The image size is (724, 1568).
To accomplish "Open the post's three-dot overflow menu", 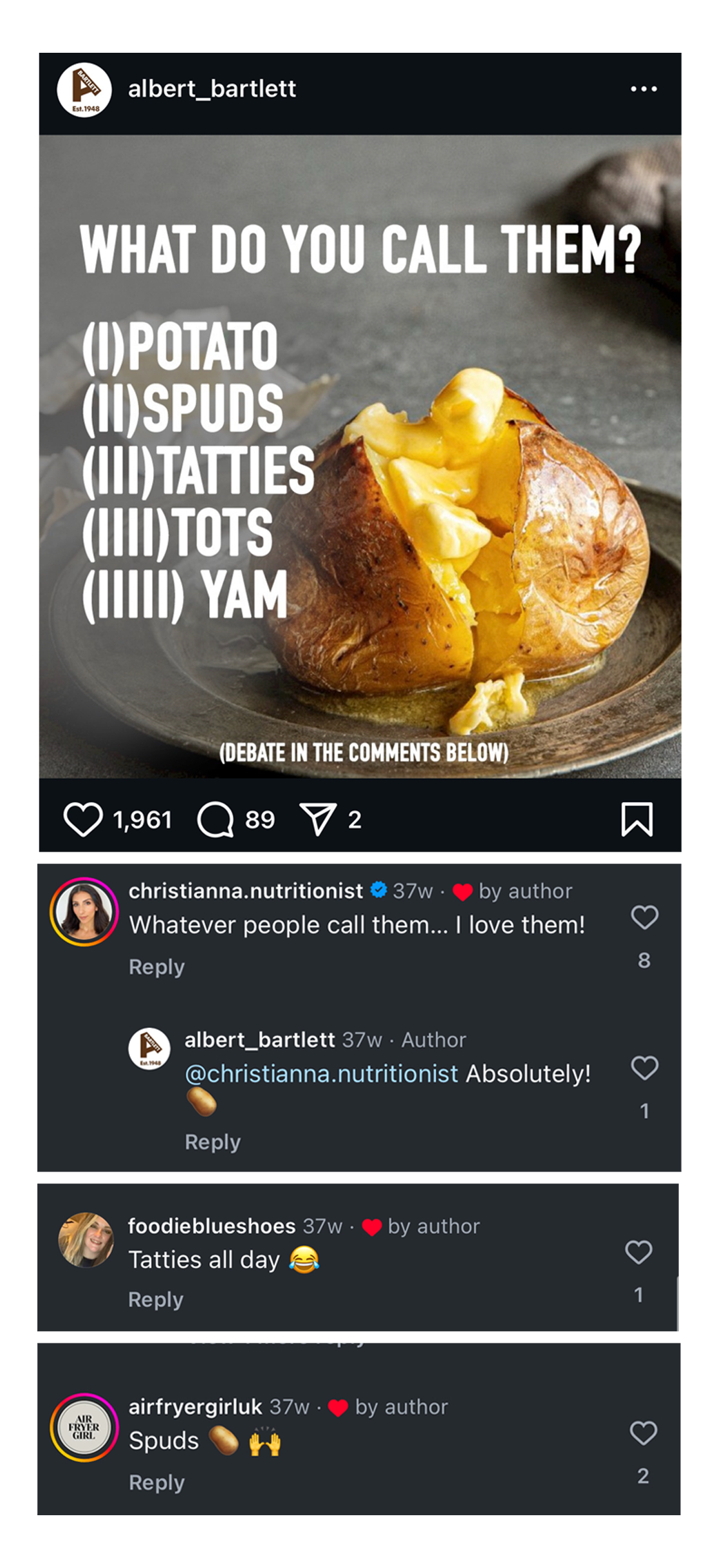I will point(644,89).
